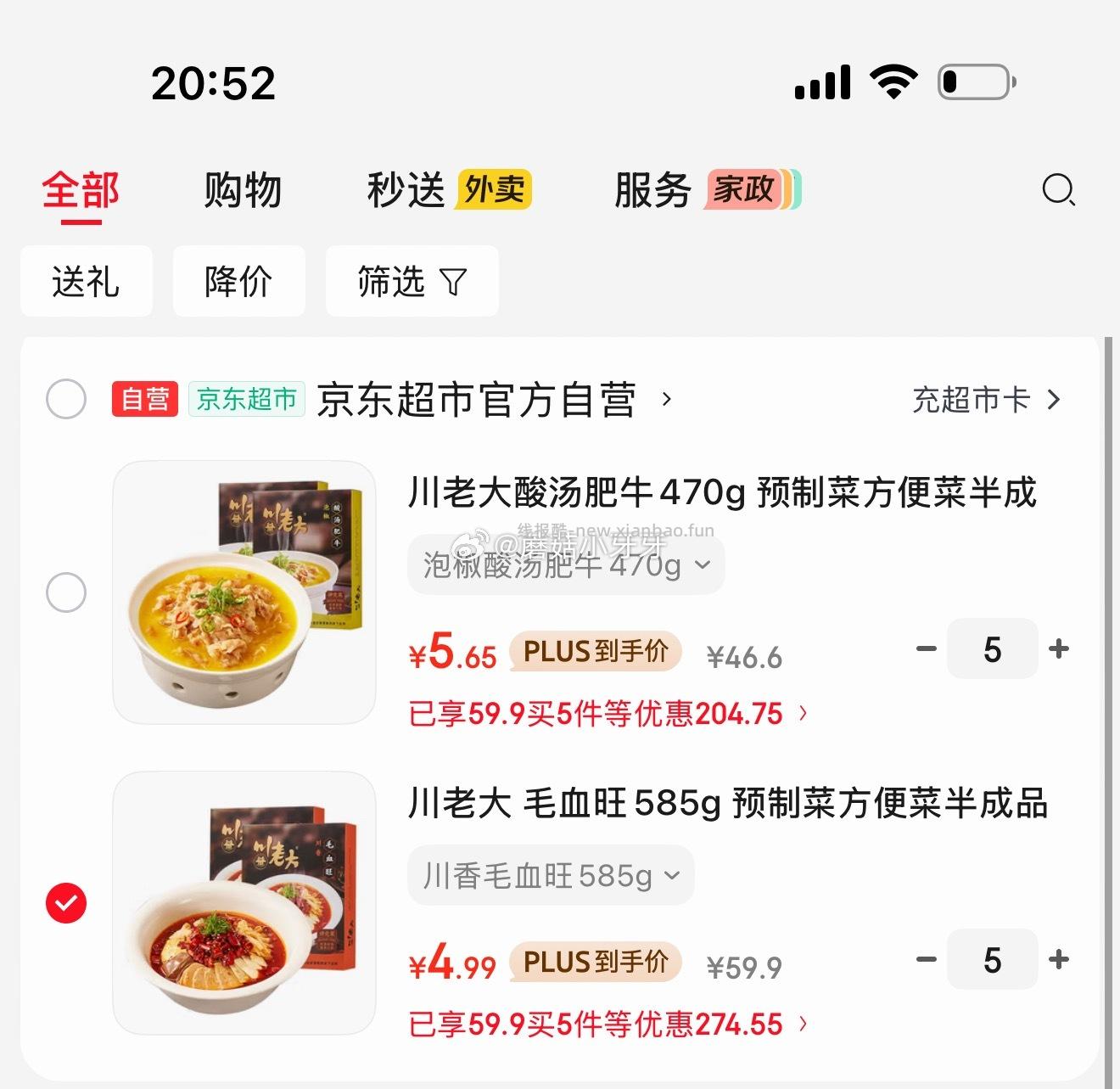Tap the 送礼 chip

pos(86,282)
